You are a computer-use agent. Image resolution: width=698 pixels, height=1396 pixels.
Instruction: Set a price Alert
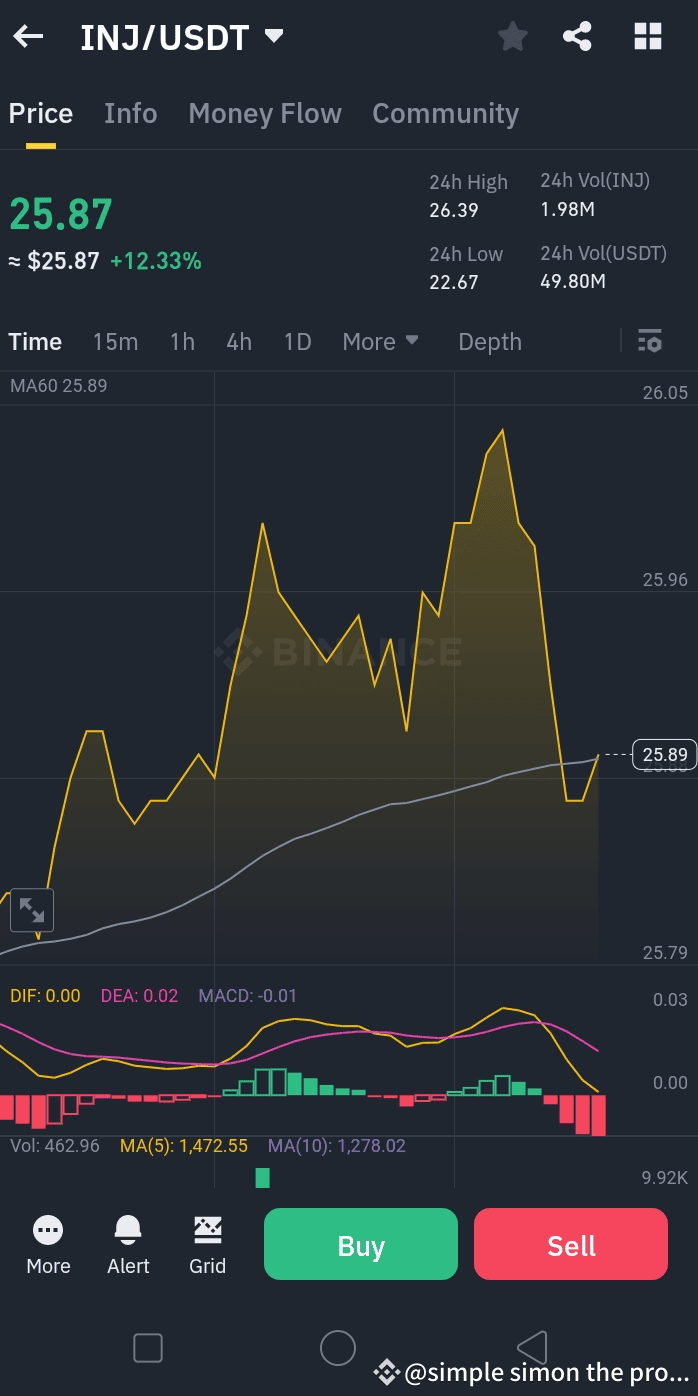(x=128, y=1244)
